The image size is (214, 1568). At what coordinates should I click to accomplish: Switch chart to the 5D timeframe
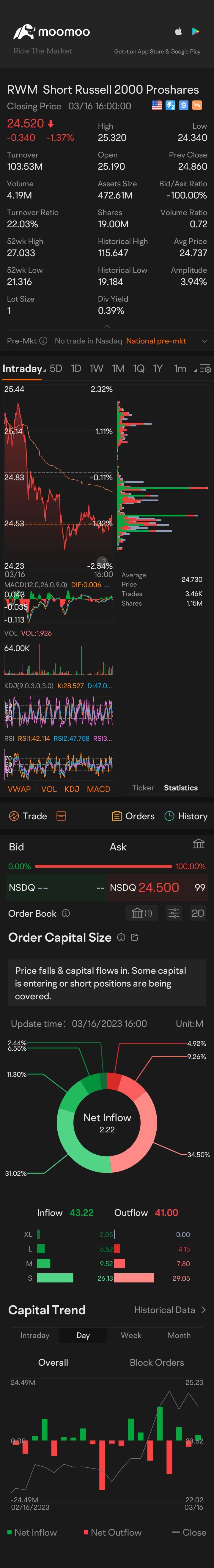[56, 368]
